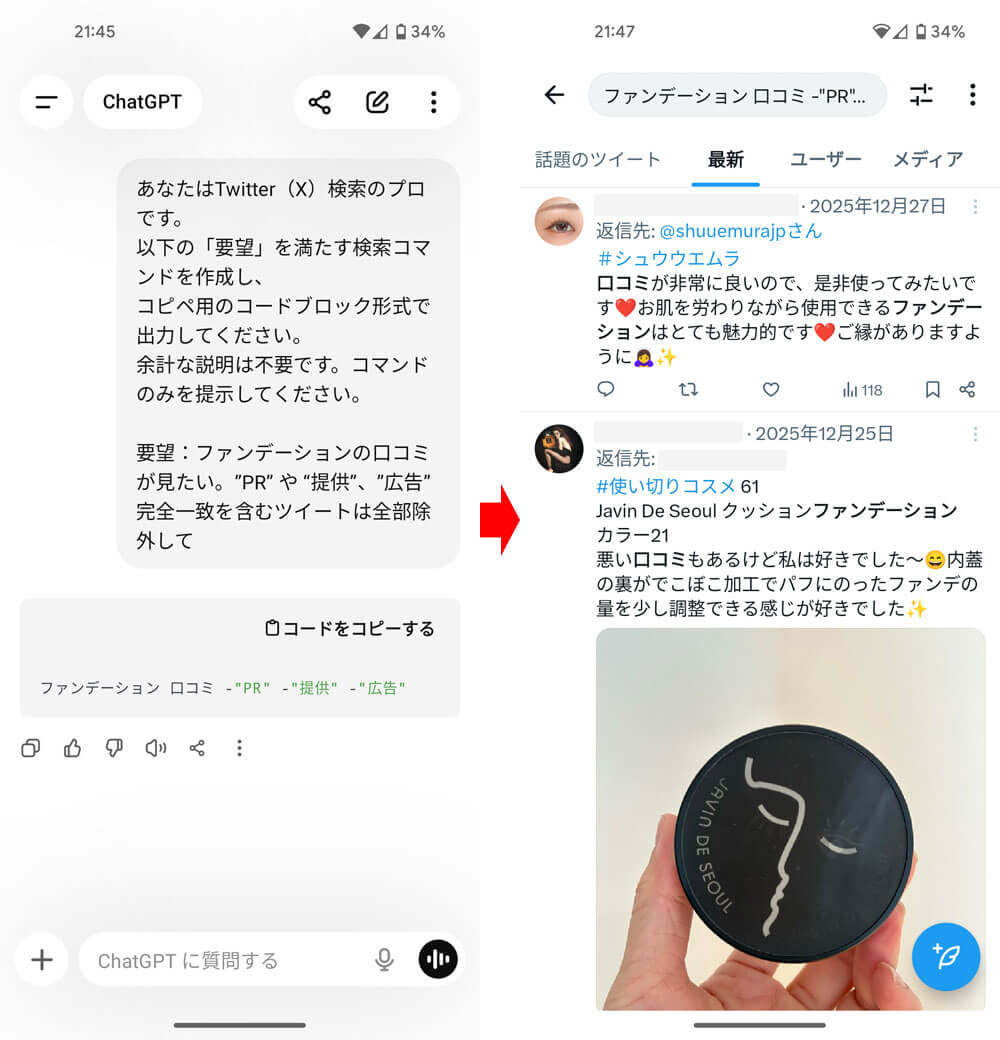1000x1040 pixels.
Task: Switch to the ユーザー tab
Action: pos(825,159)
